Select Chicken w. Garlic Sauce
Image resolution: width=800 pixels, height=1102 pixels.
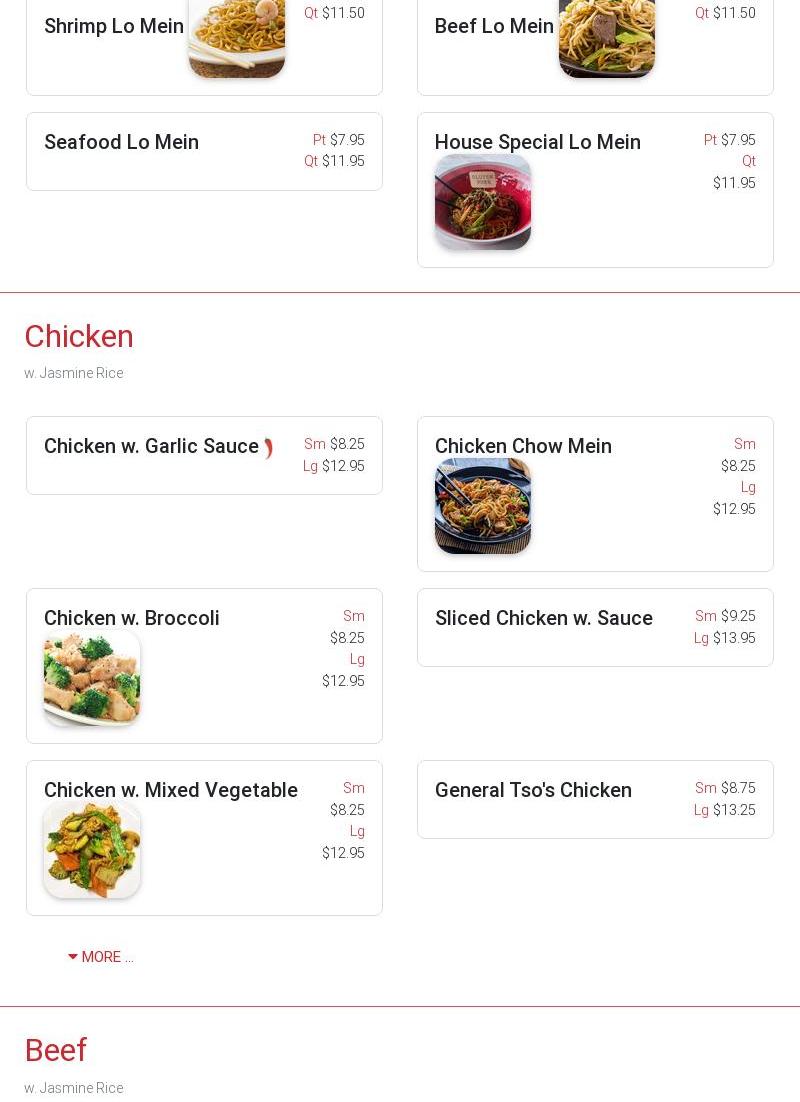151,447
